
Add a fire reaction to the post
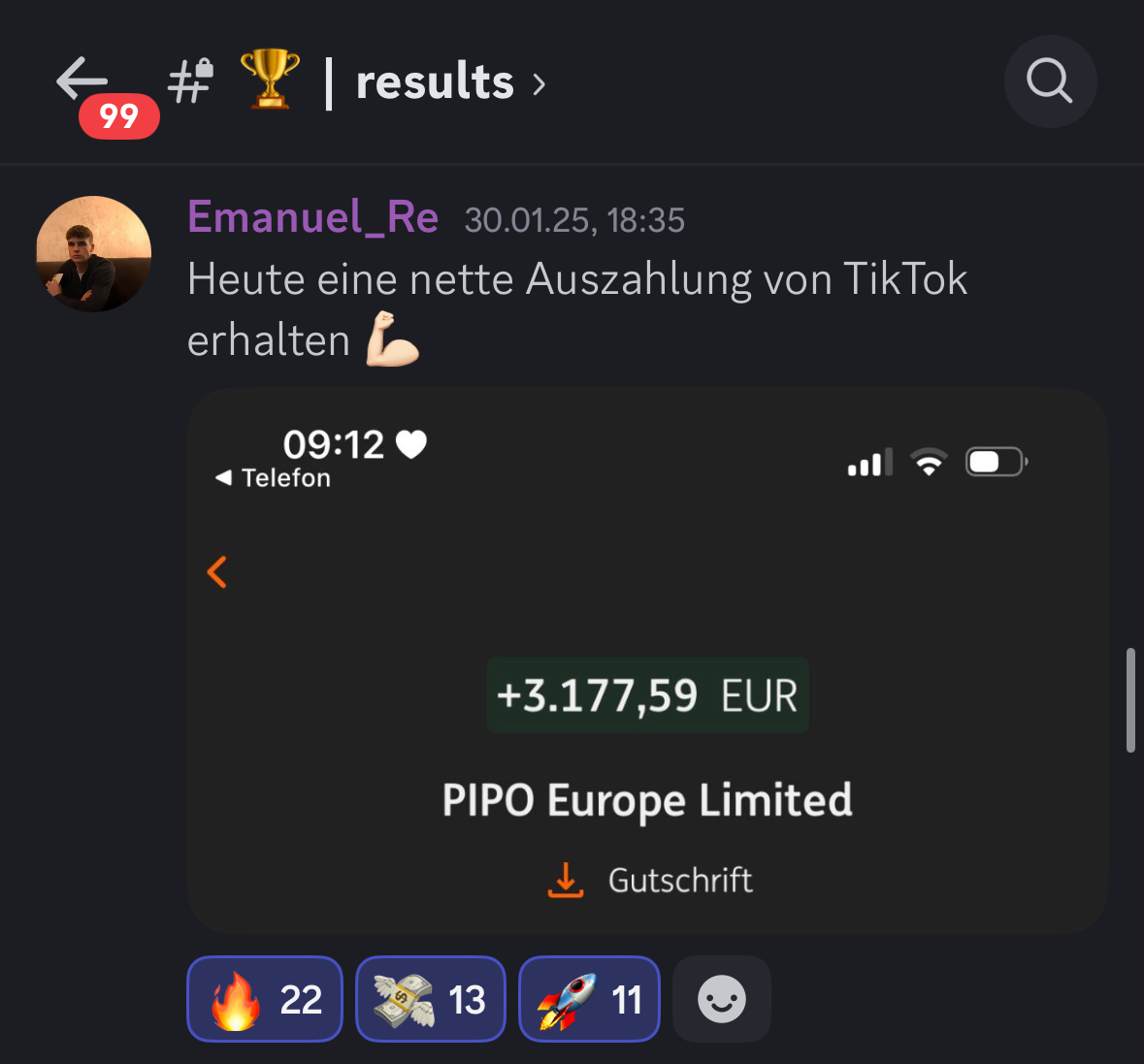[x=265, y=999]
